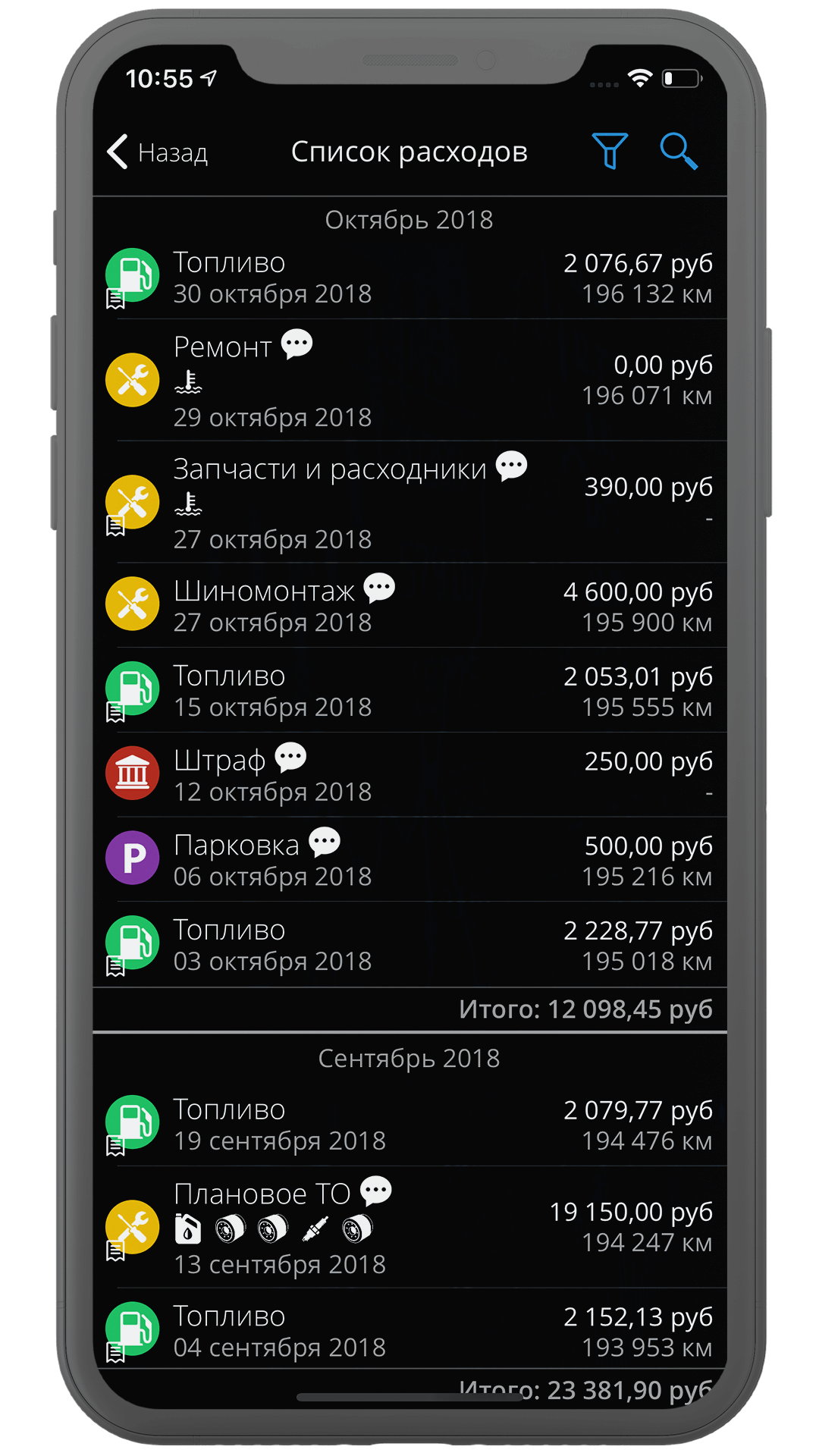
Task: Open Запчасти и расходники expense
Action: click(x=409, y=503)
